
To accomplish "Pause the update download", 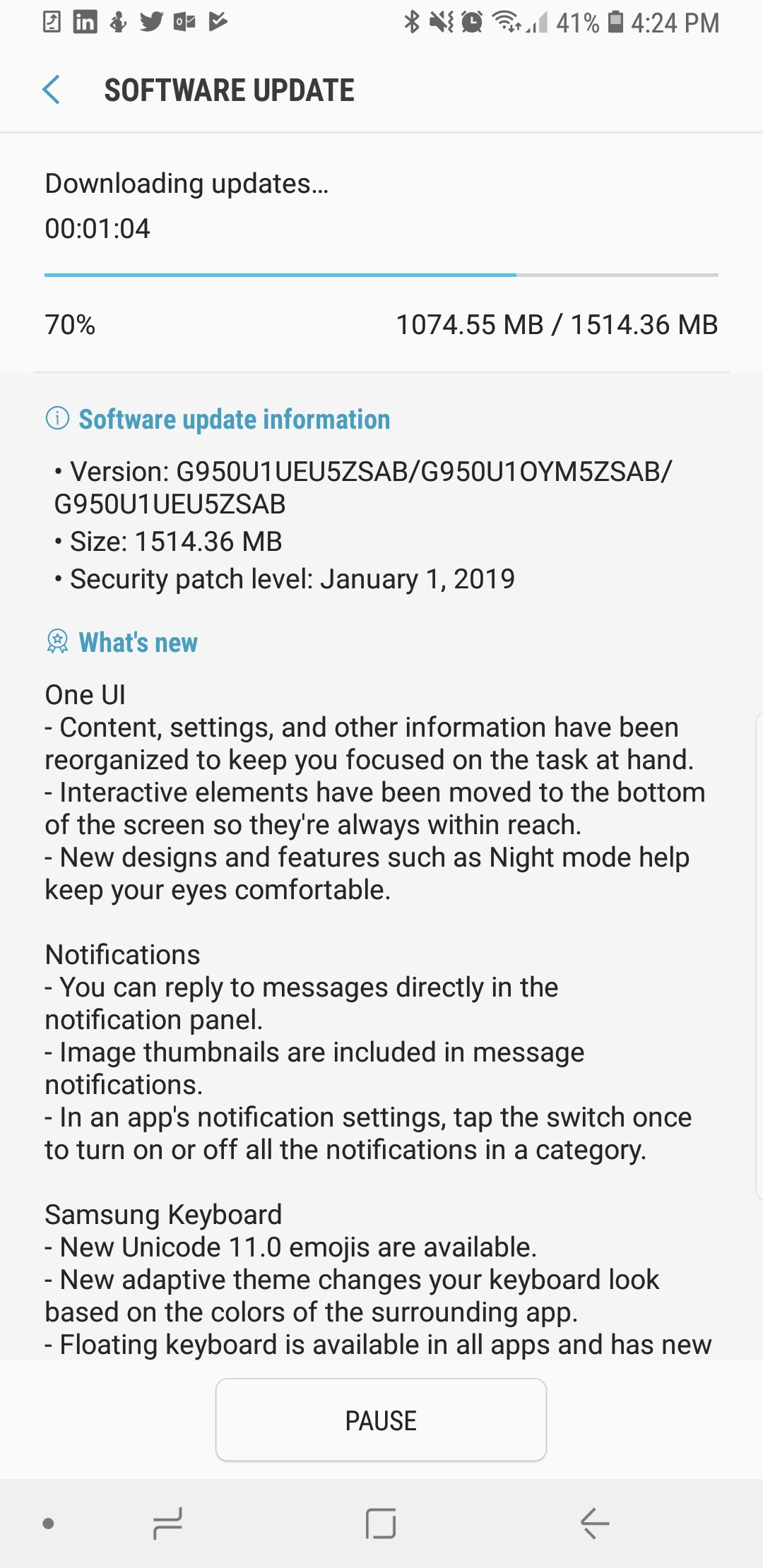I will click(x=381, y=1420).
